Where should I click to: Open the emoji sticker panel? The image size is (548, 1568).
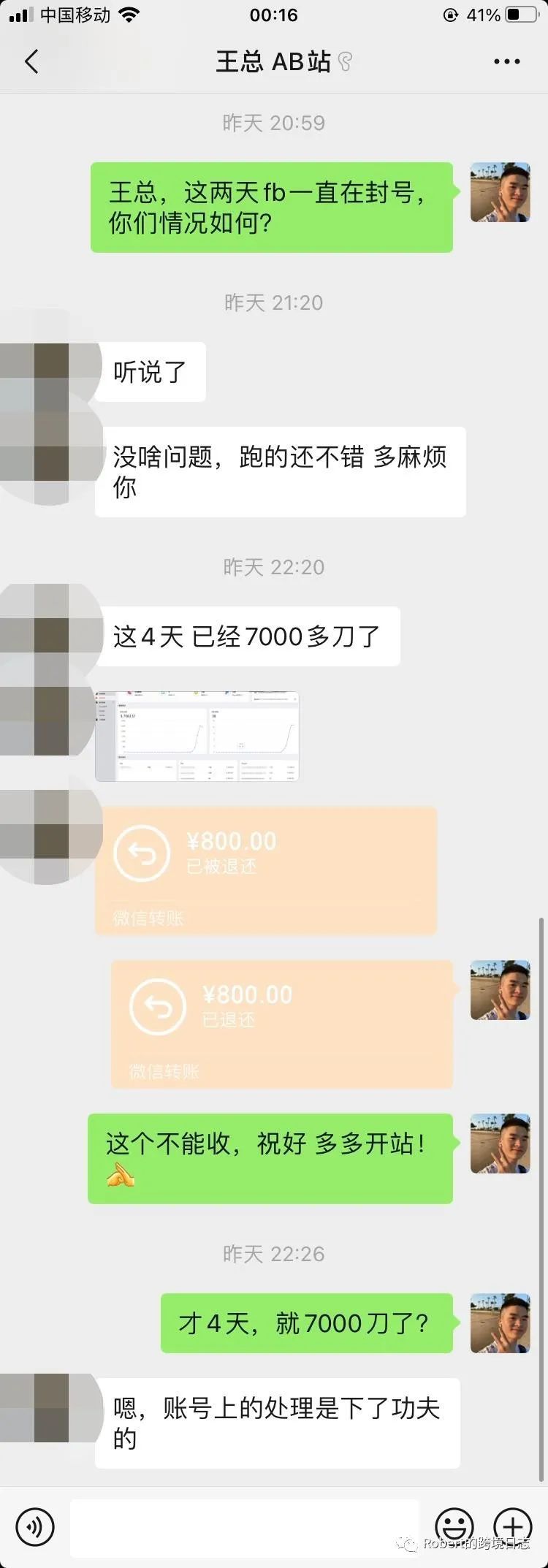click(454, 1526)
